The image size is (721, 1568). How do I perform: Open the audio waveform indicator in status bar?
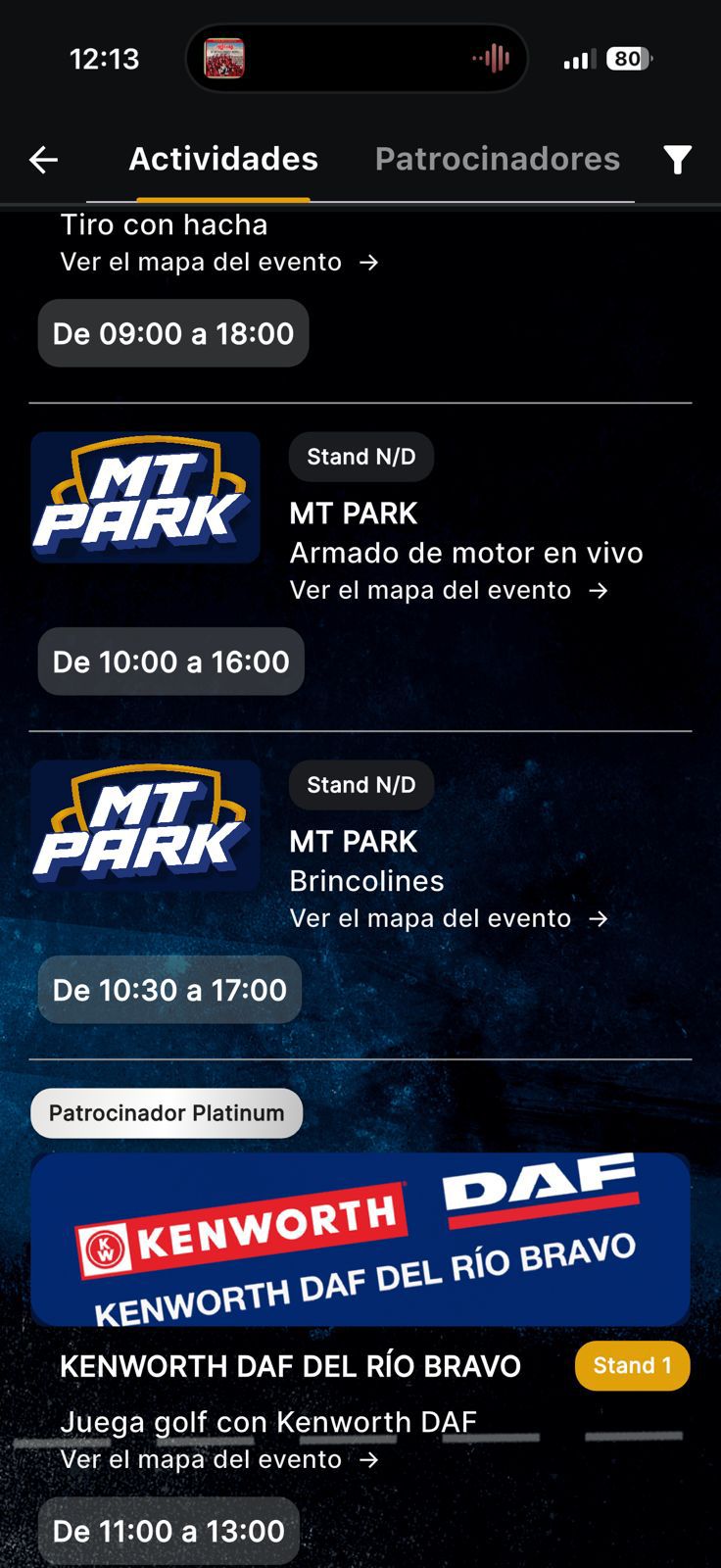click(491, 58)
